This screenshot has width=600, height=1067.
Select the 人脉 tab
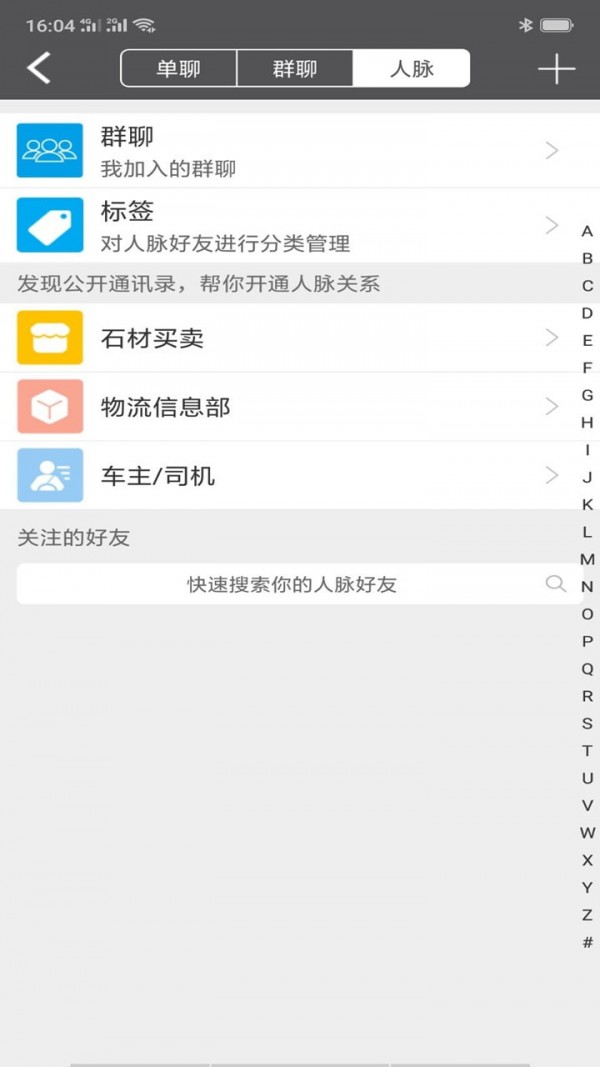click(x=412, y=69)
